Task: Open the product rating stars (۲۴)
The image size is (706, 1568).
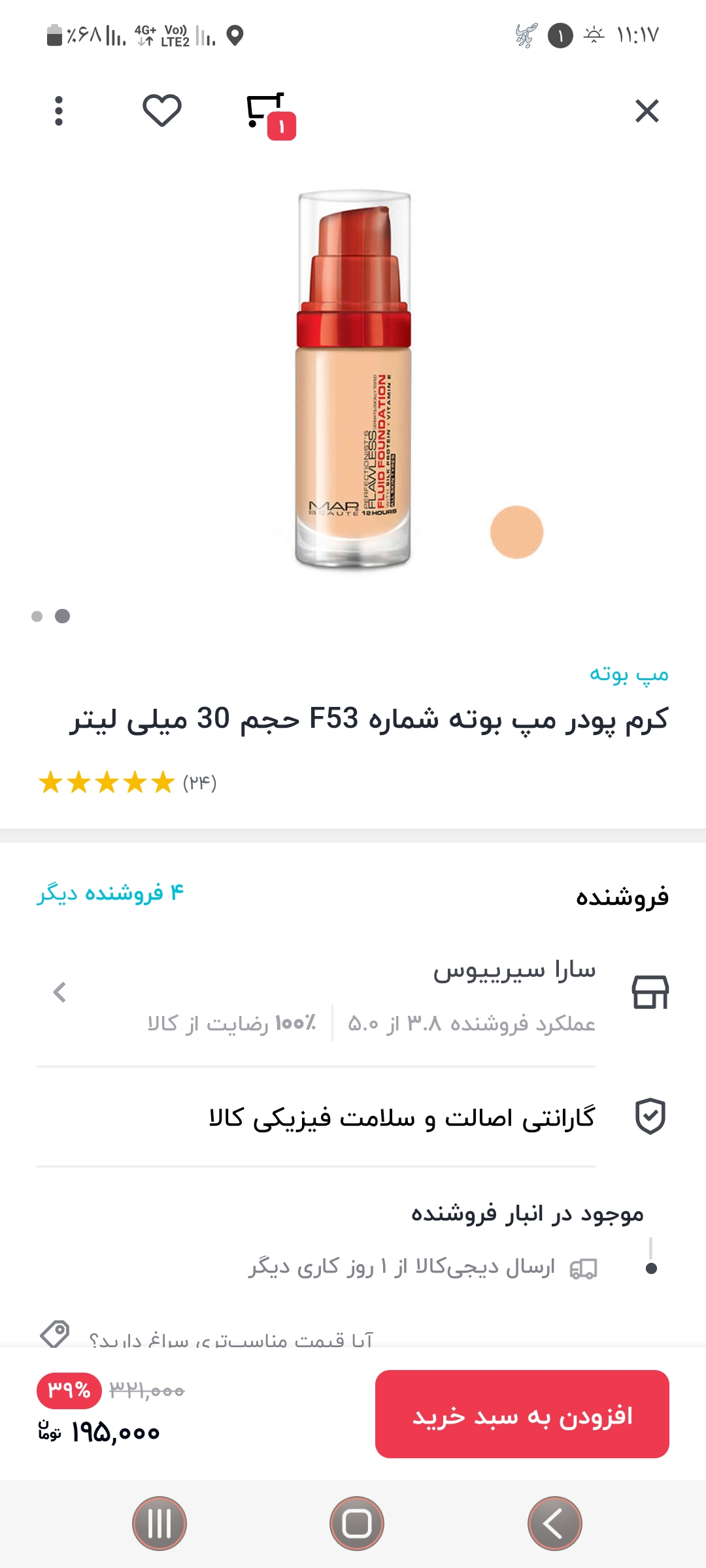Action: pos(127,782)
